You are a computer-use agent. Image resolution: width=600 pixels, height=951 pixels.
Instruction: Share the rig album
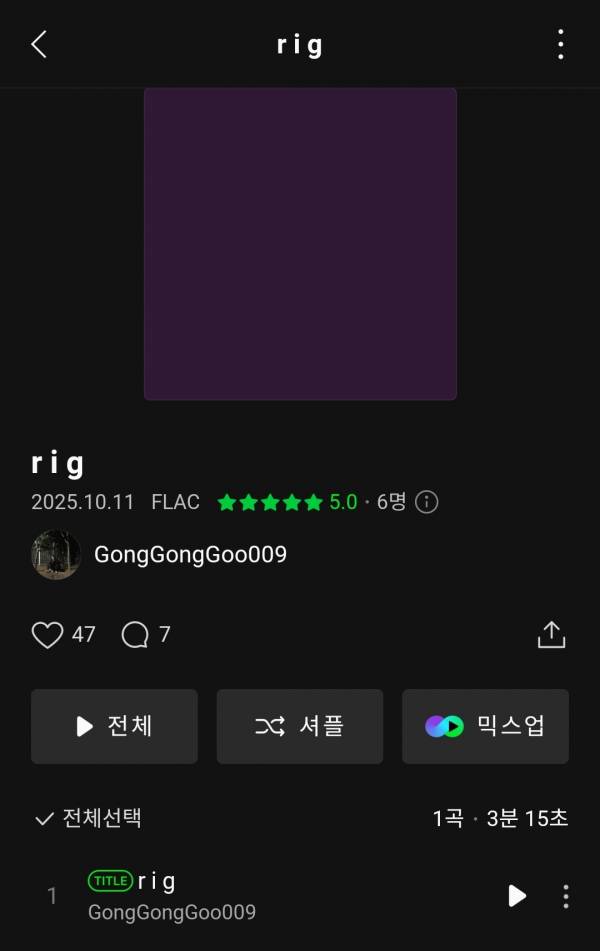pyautogui.click(x=551, y=635)
